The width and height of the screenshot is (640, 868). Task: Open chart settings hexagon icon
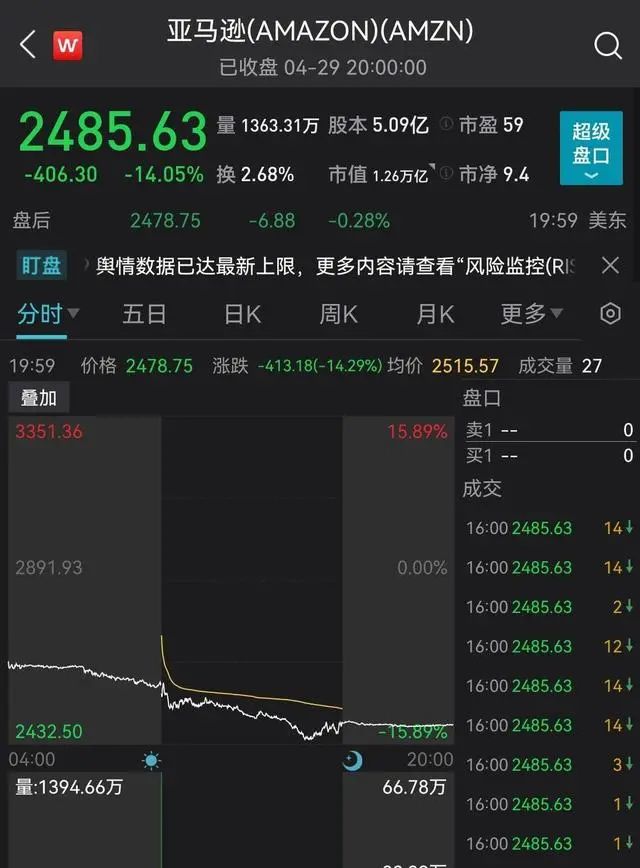click(x=610, y=314)
